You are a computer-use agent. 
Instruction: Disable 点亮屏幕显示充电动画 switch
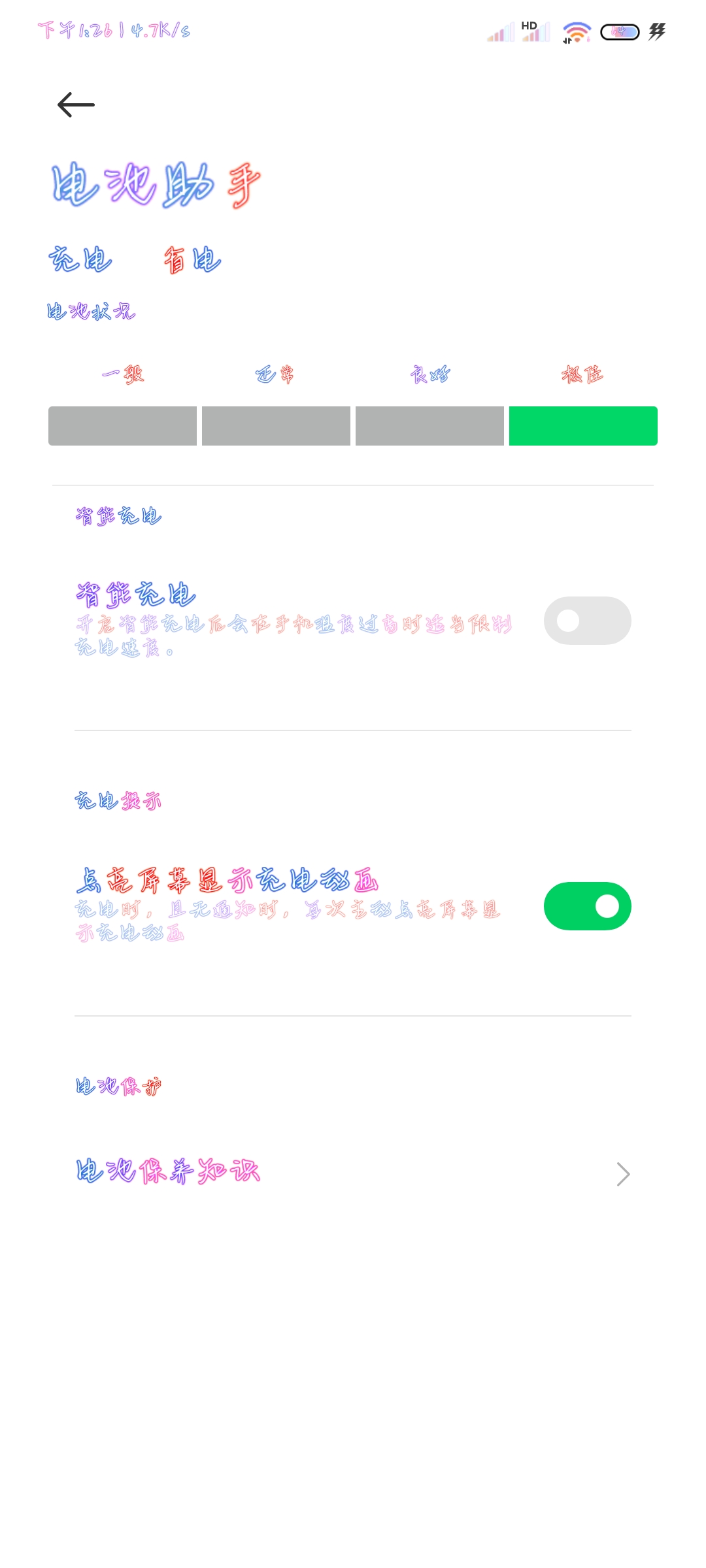pyautogui.click(x=587, y=906)
